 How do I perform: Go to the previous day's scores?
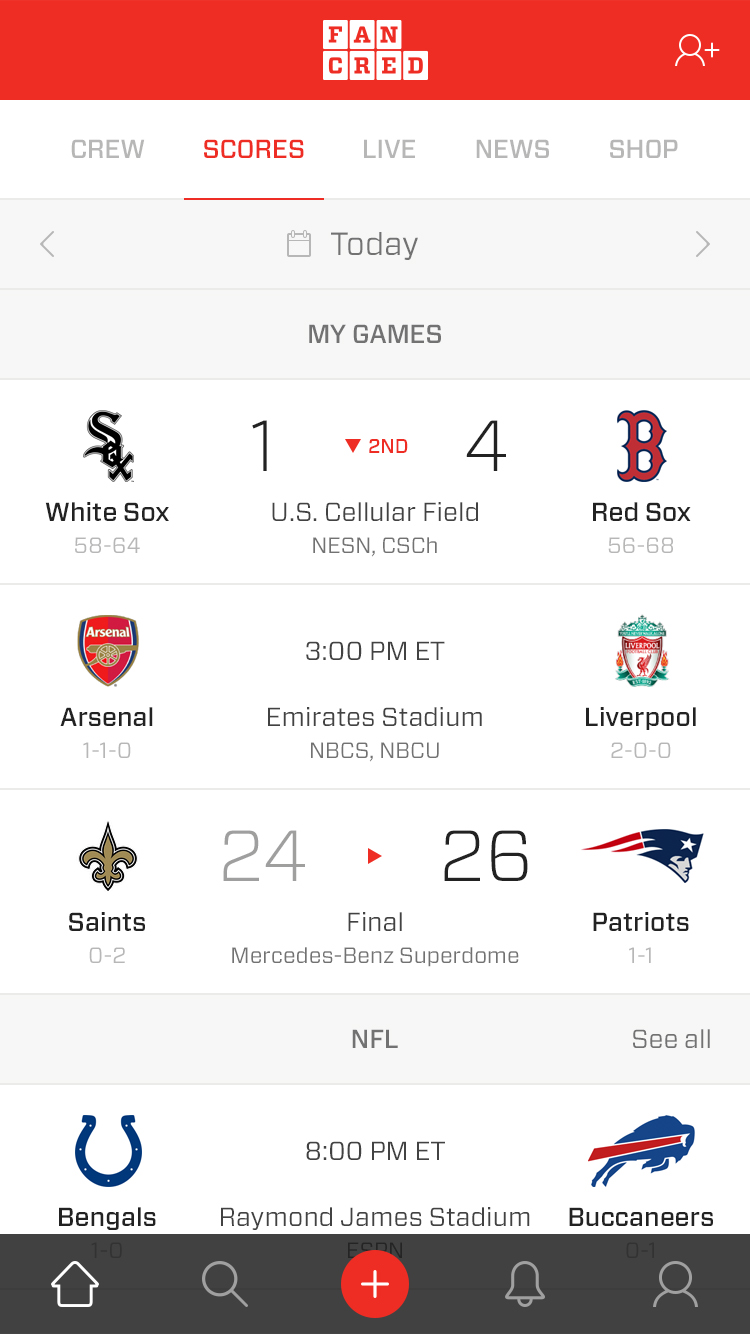click(x=47, y=244)
